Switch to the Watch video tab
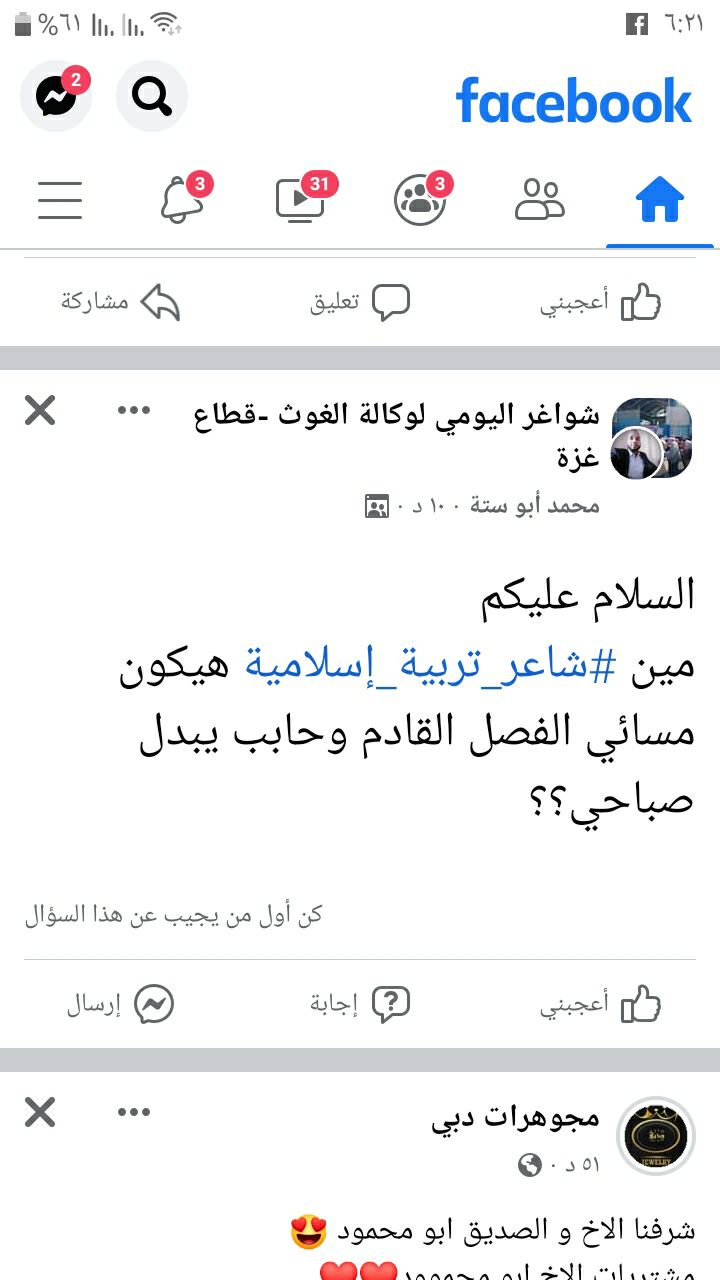720x1280 pixels. [300, 200]
